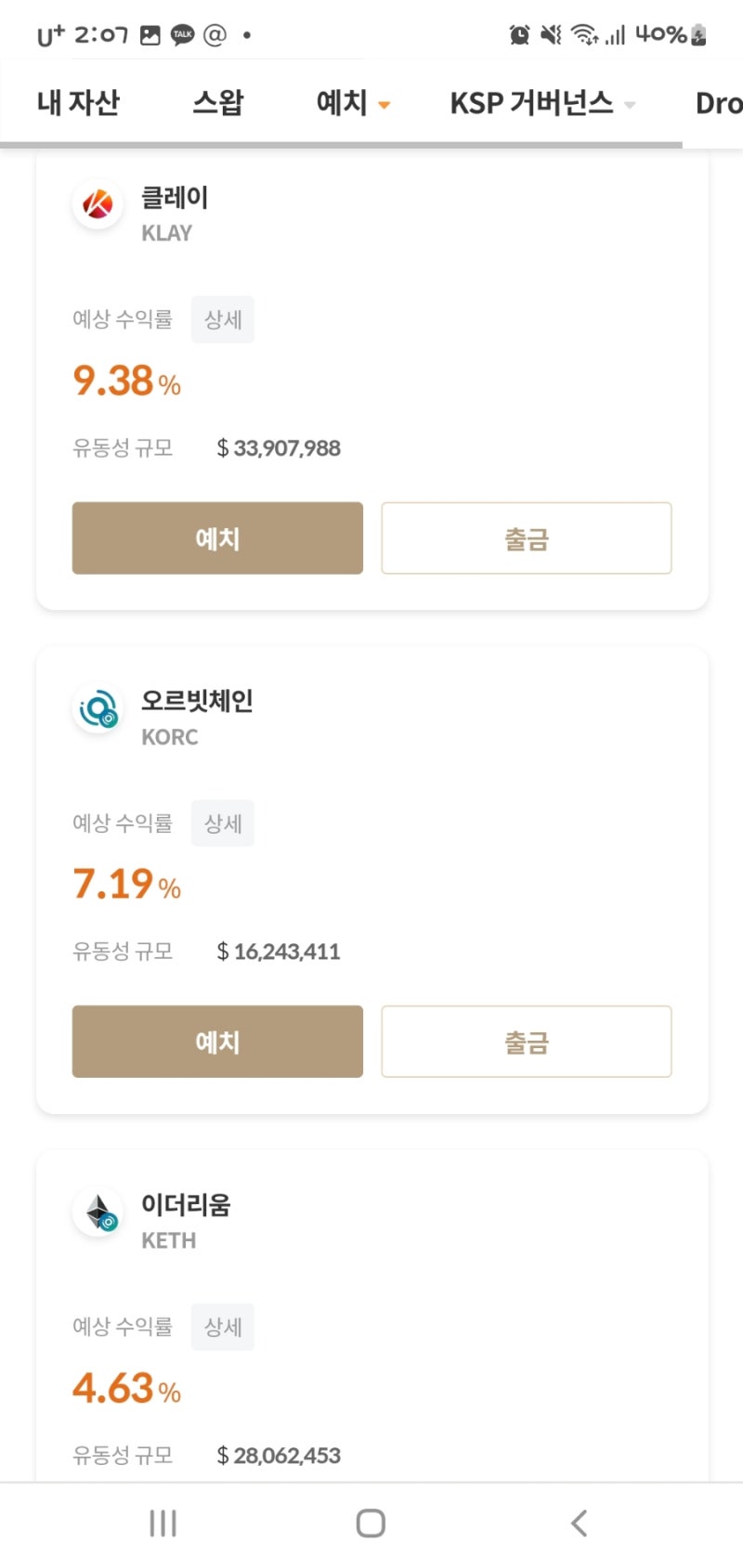Tap the battery charging indicator
743x1568 pixels.
(697, 35)
